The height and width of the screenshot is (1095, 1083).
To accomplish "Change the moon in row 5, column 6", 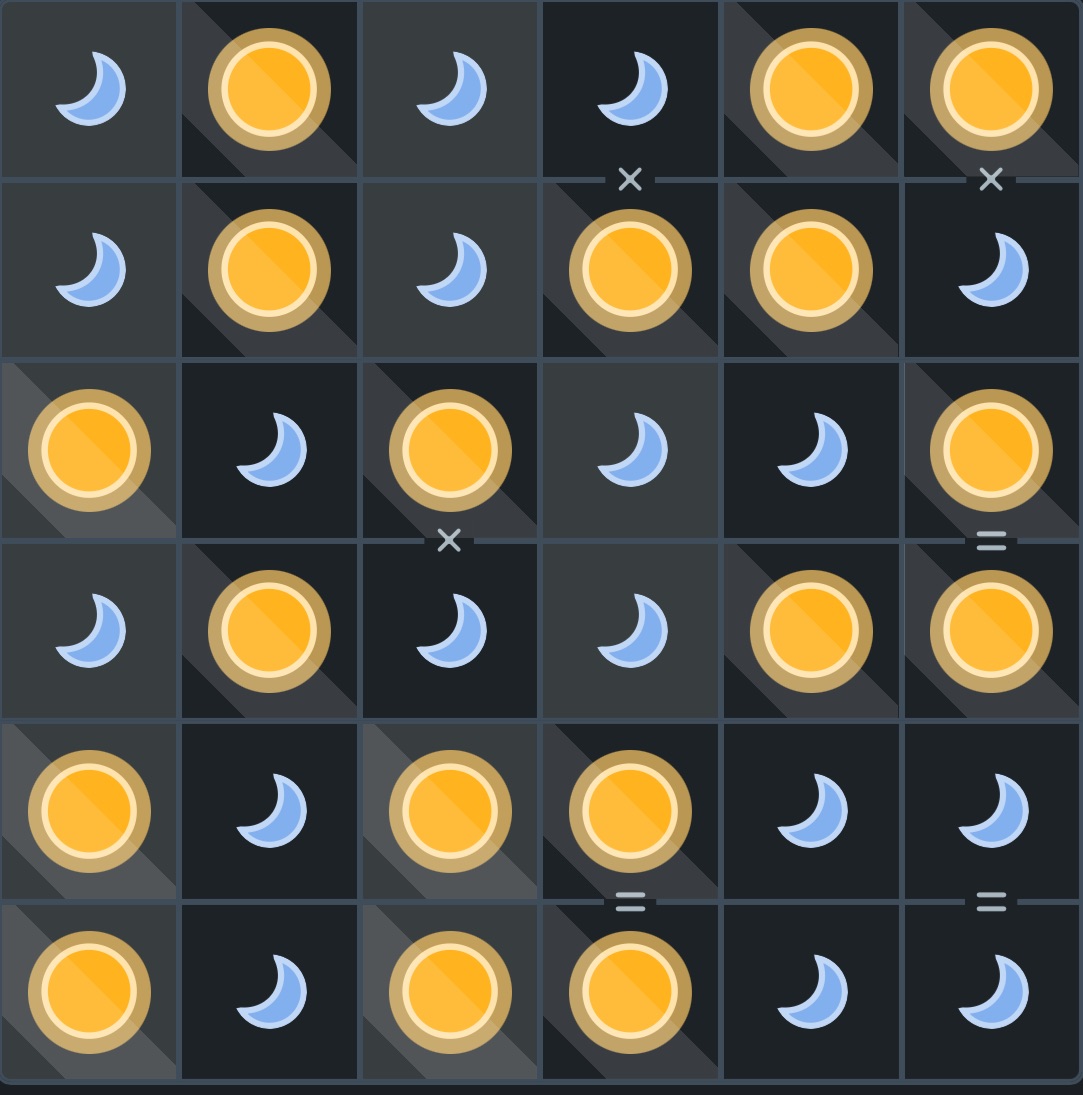I will [991, 811].
